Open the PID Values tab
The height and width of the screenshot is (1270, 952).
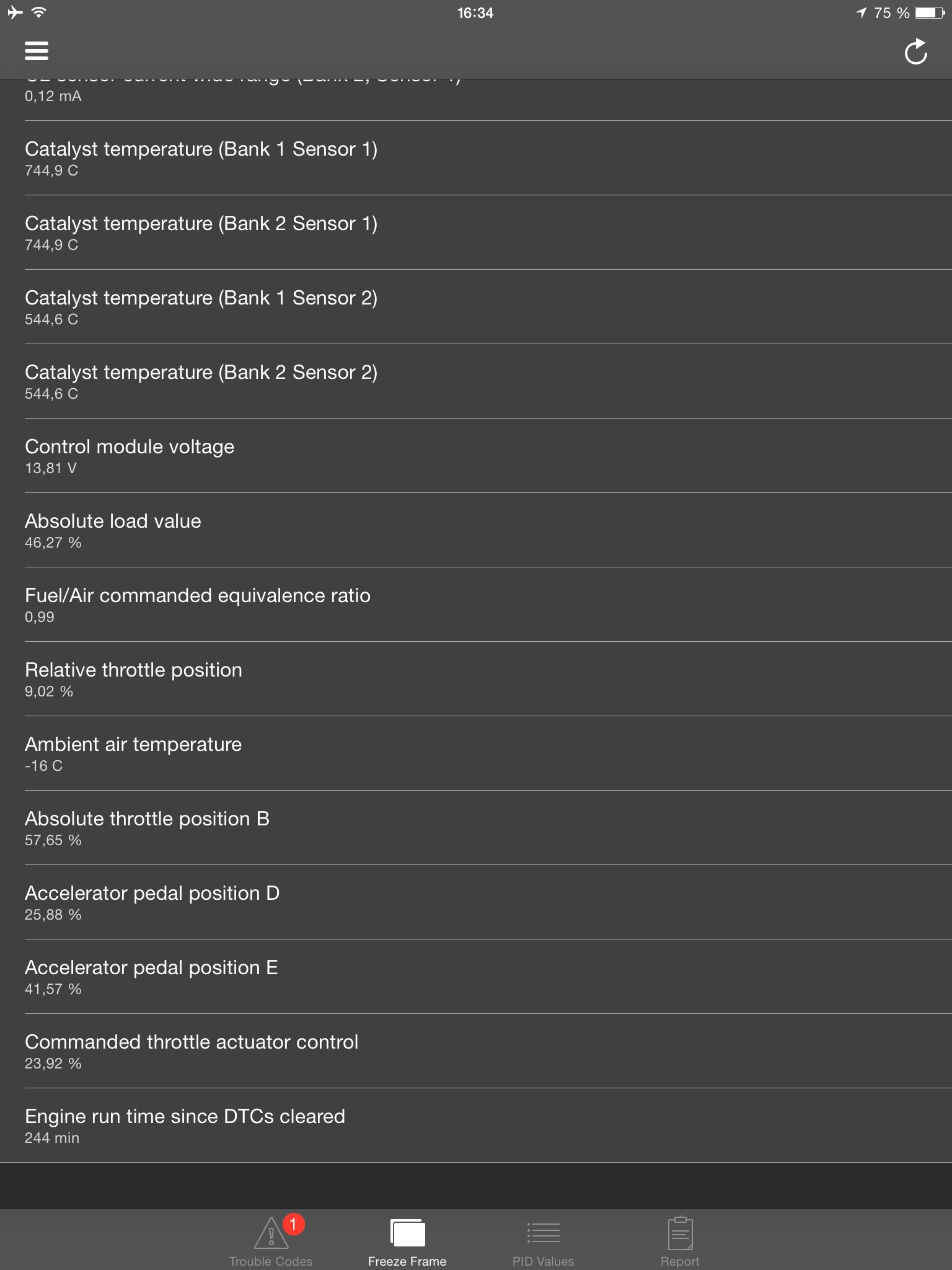(544, 1240)
